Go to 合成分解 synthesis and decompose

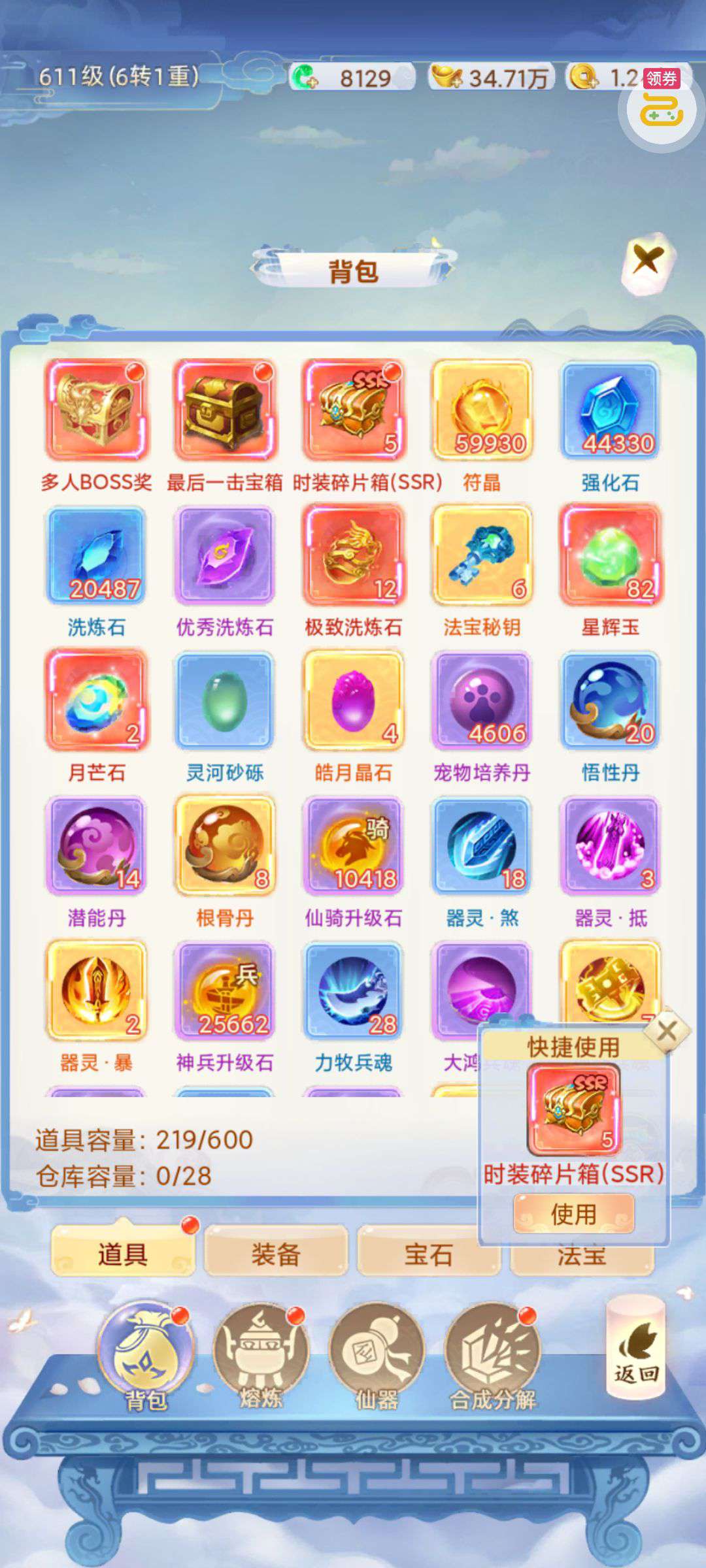(x=493, y=1354)
